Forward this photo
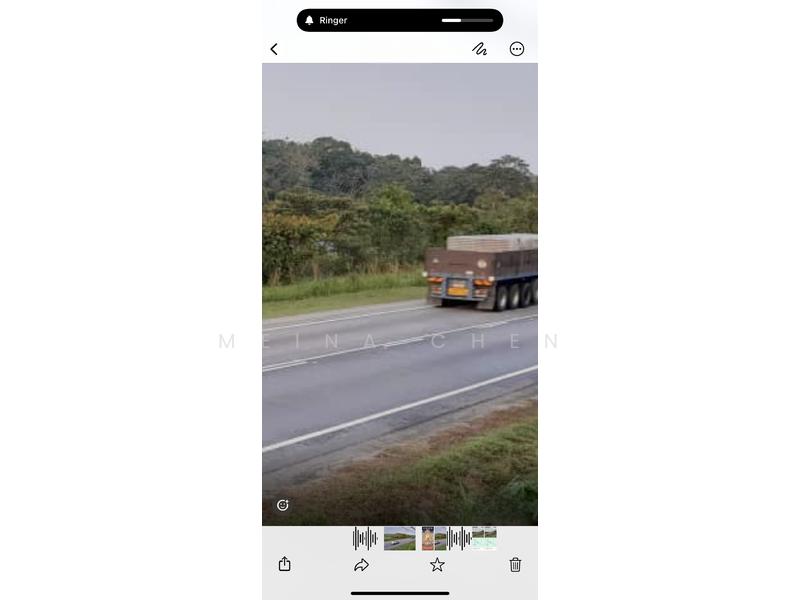 pyautogui.click(x=361, y=565)
